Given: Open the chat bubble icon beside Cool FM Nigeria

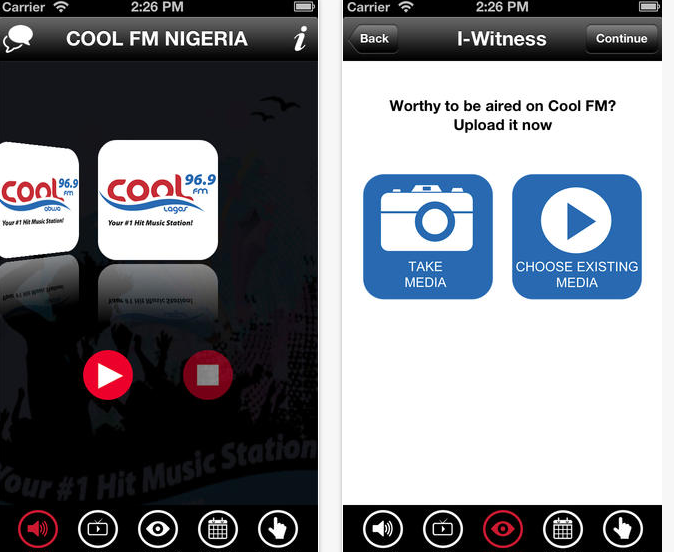Looking at the screenshot, I should point(18,40).
